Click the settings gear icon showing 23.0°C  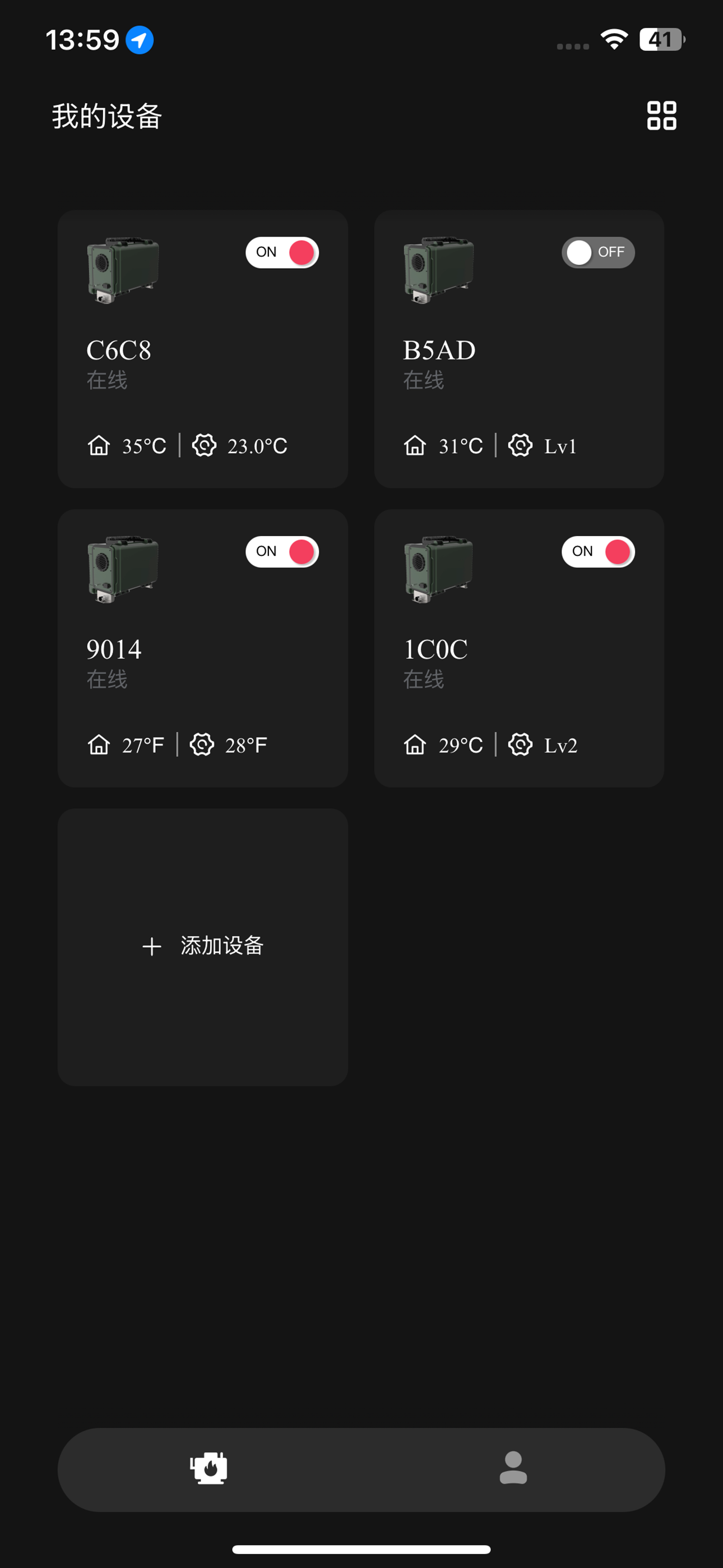pyautogui.click(x=205, y=446)
